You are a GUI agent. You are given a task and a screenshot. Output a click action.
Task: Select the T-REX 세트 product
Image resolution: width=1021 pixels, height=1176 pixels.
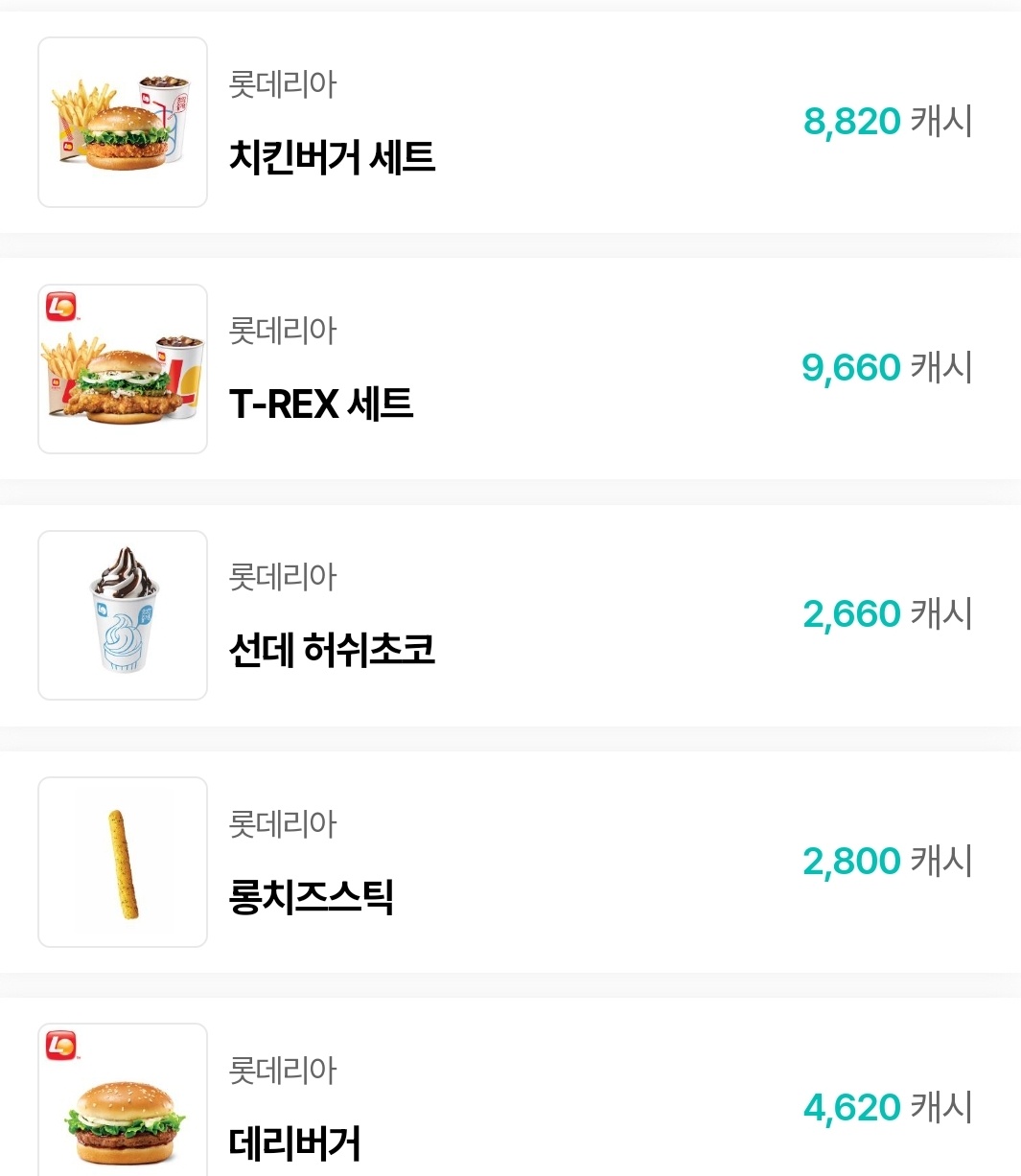click(321, 404)
